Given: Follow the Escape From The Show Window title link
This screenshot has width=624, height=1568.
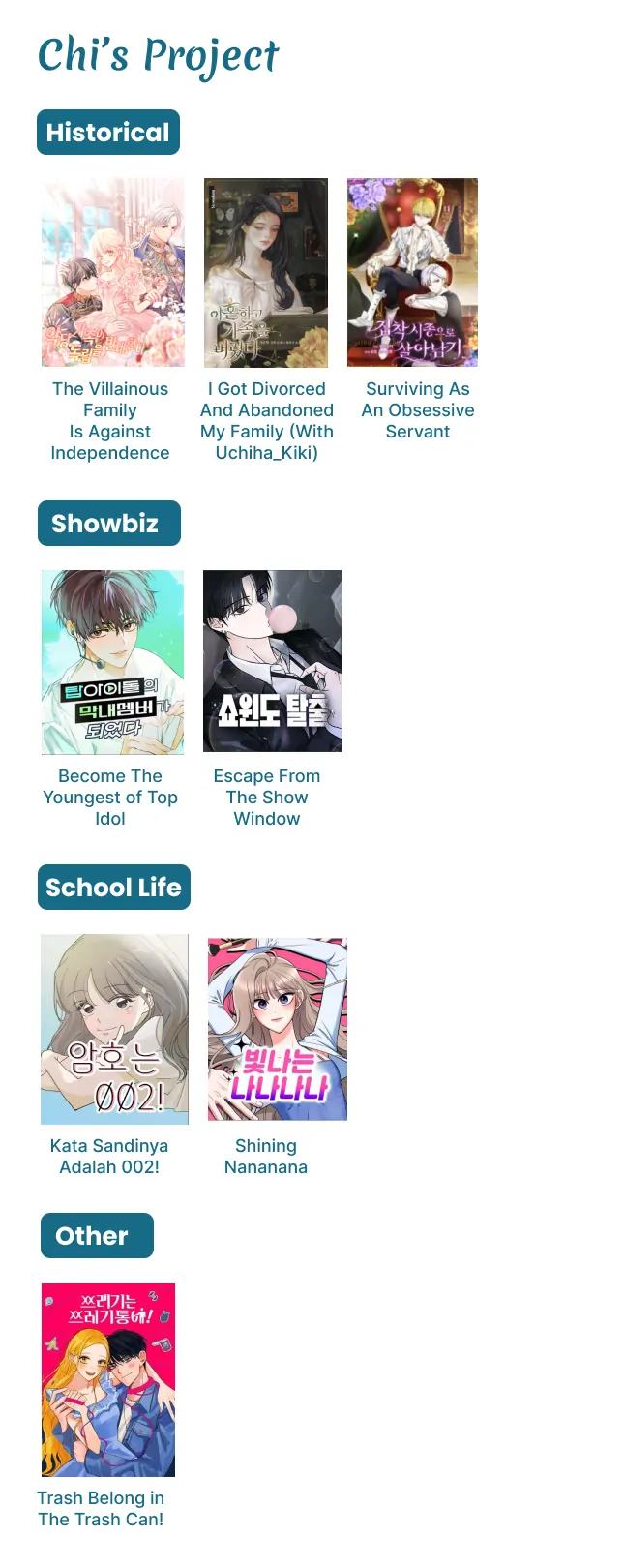Looking at the screenshot, I should coord(267,798).
